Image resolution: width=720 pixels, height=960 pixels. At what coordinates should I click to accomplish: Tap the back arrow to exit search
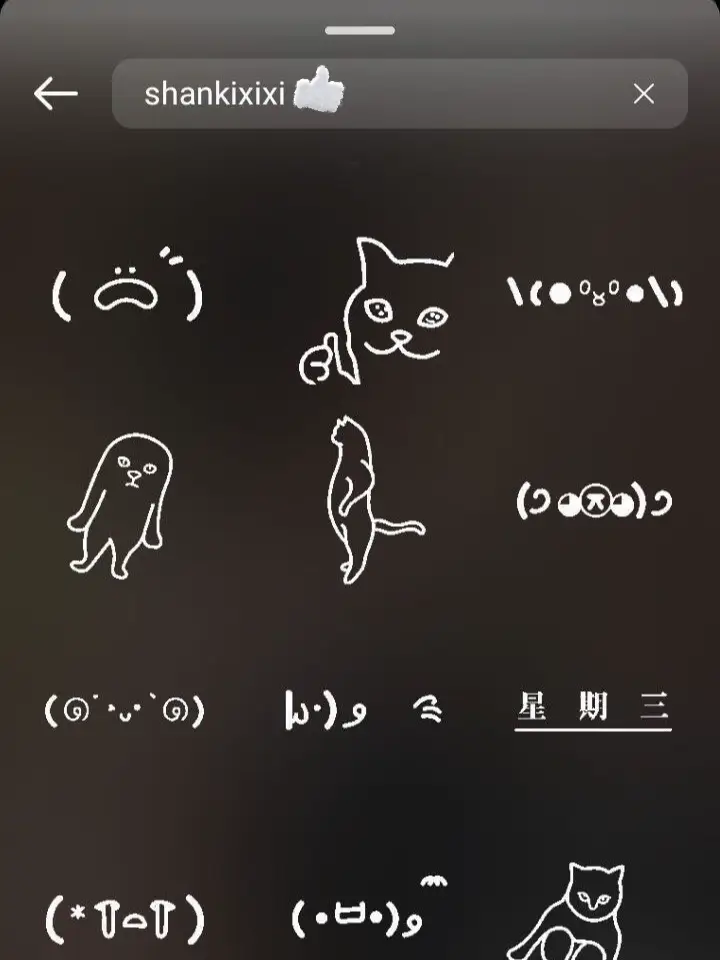click(x=57, y=93)
